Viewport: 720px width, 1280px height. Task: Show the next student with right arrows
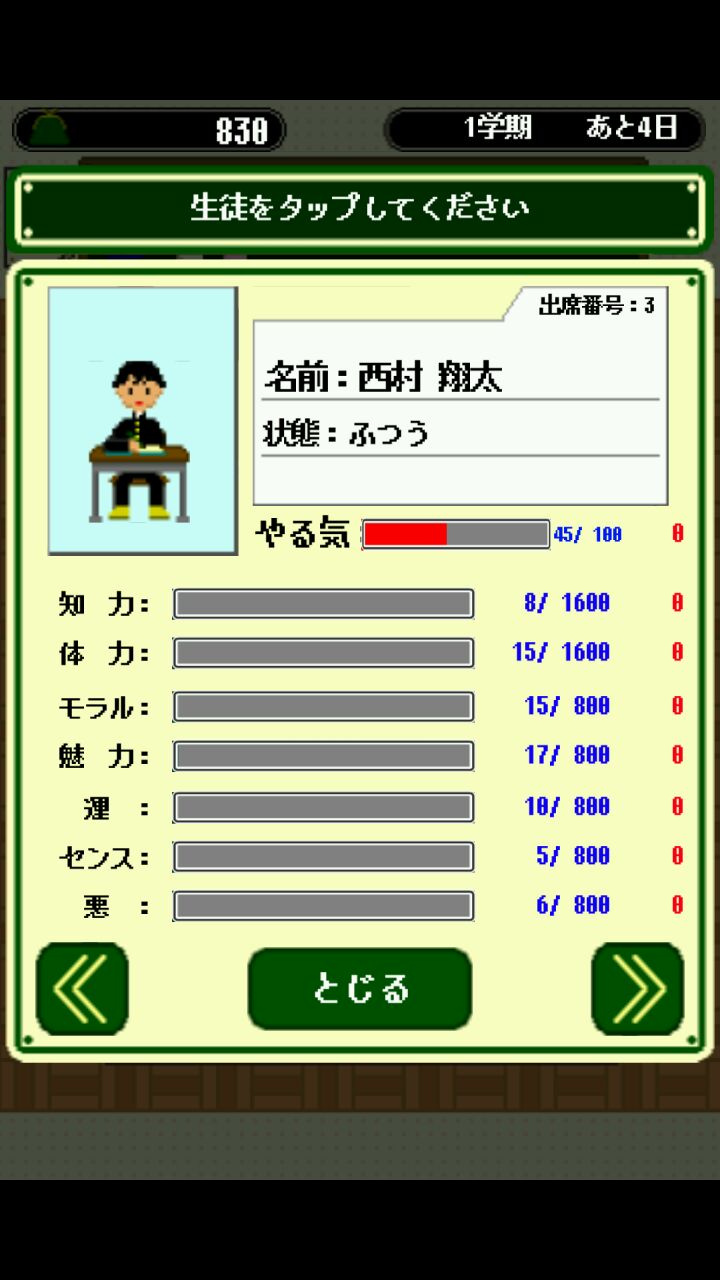tap(638, 989)
